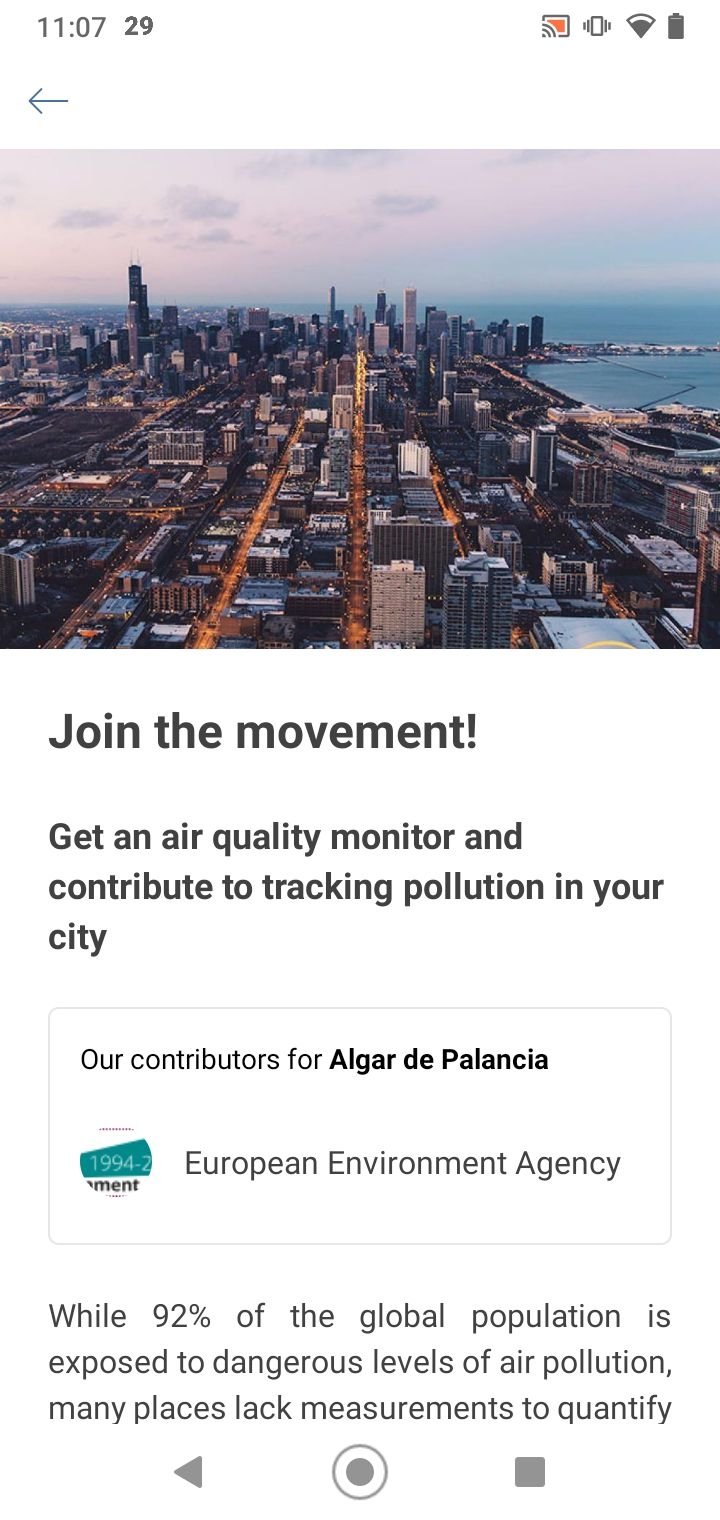Go back using the top-left arrow

(48, 101)
